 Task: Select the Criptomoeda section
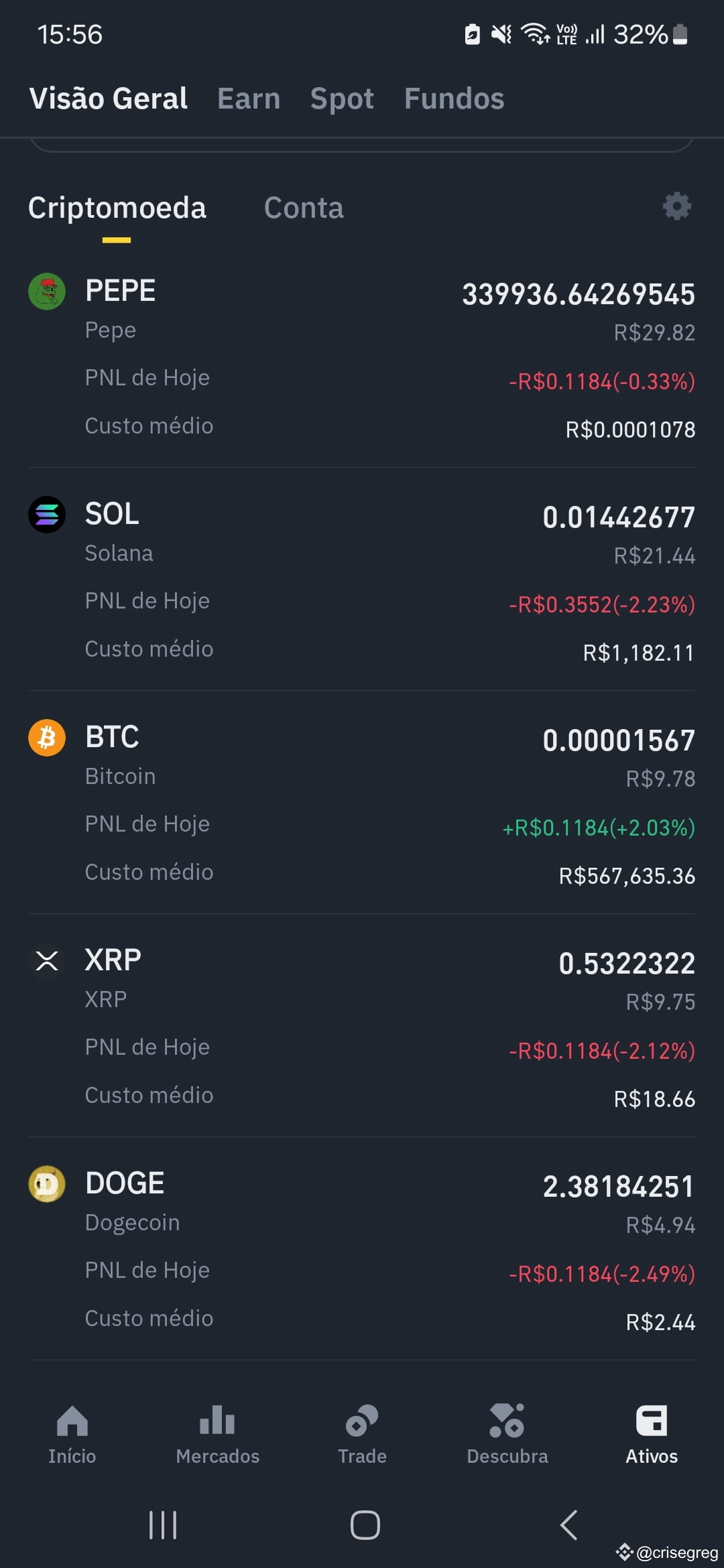click(x=117, y=208)
